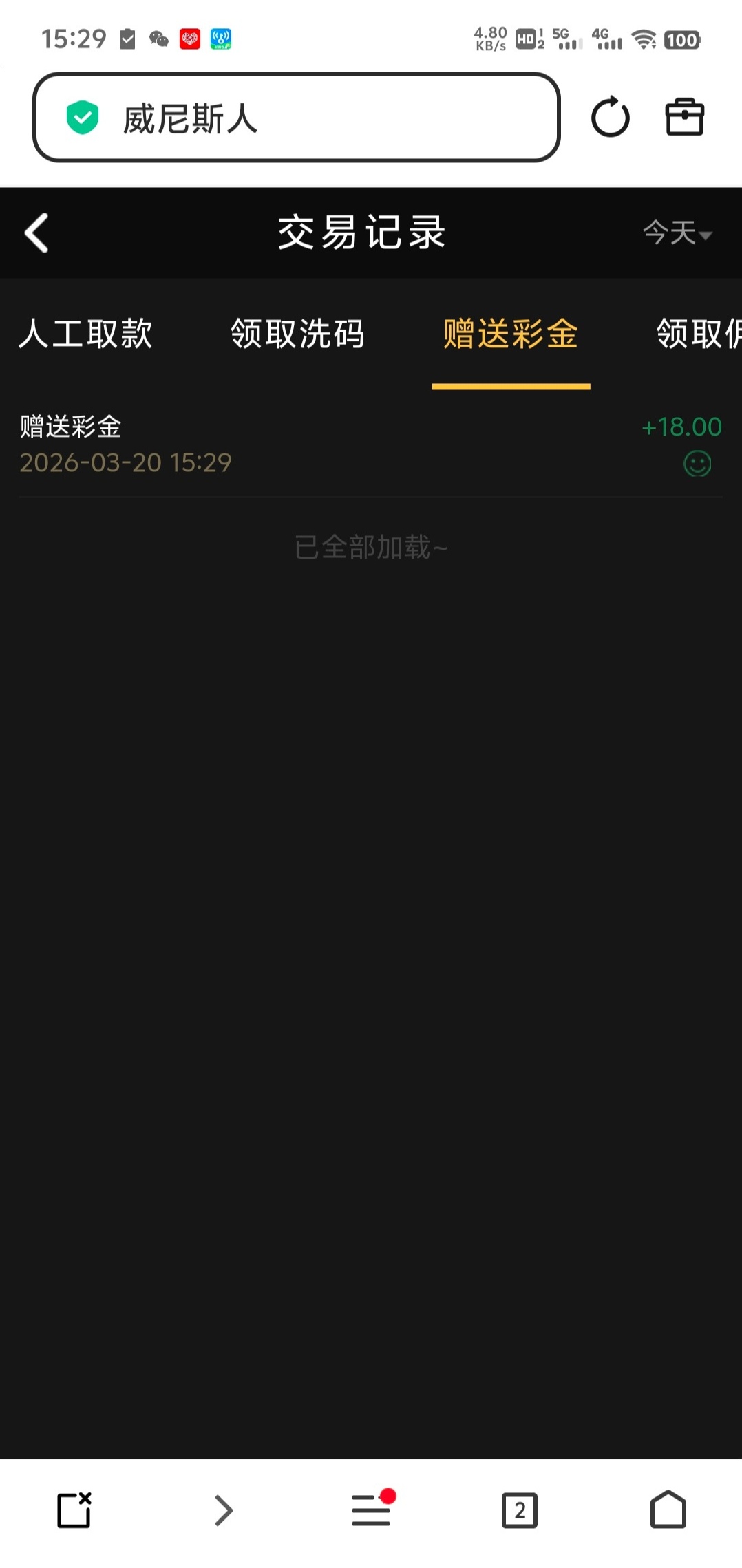Go forward in browser history

tap(223, 1510)
